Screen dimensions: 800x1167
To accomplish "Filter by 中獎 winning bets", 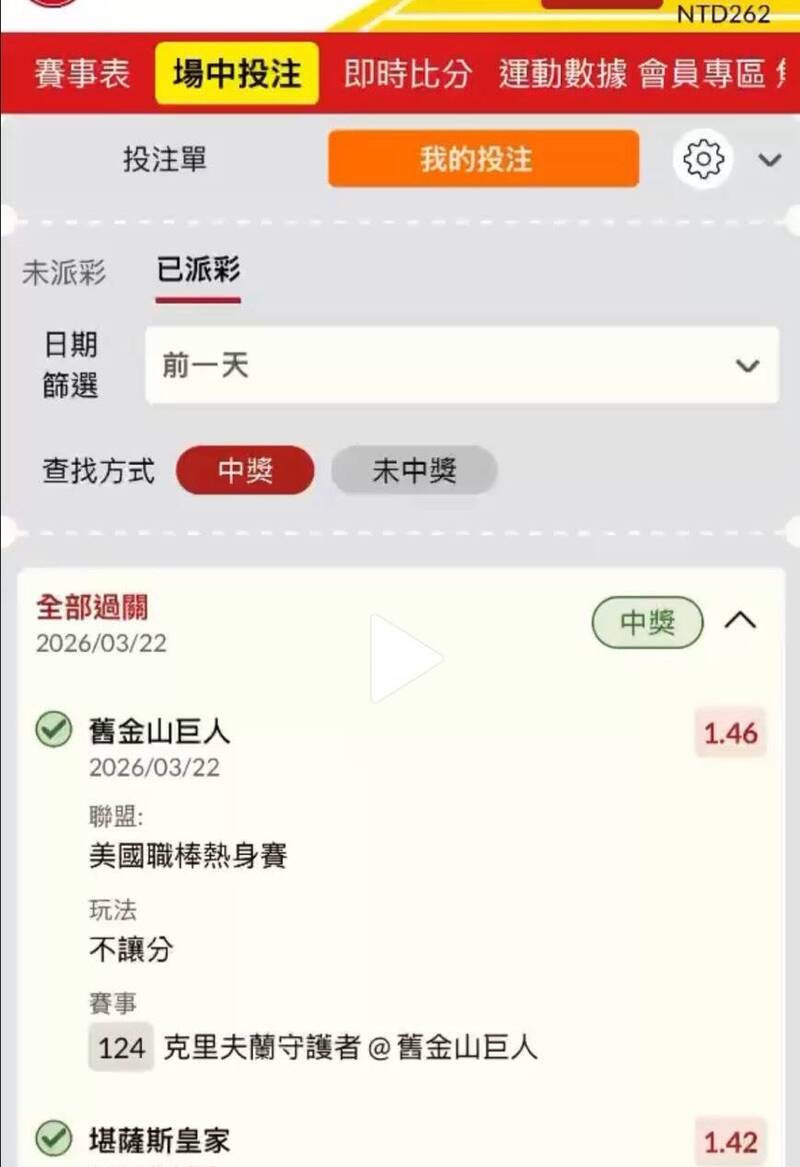I will 245,471.
